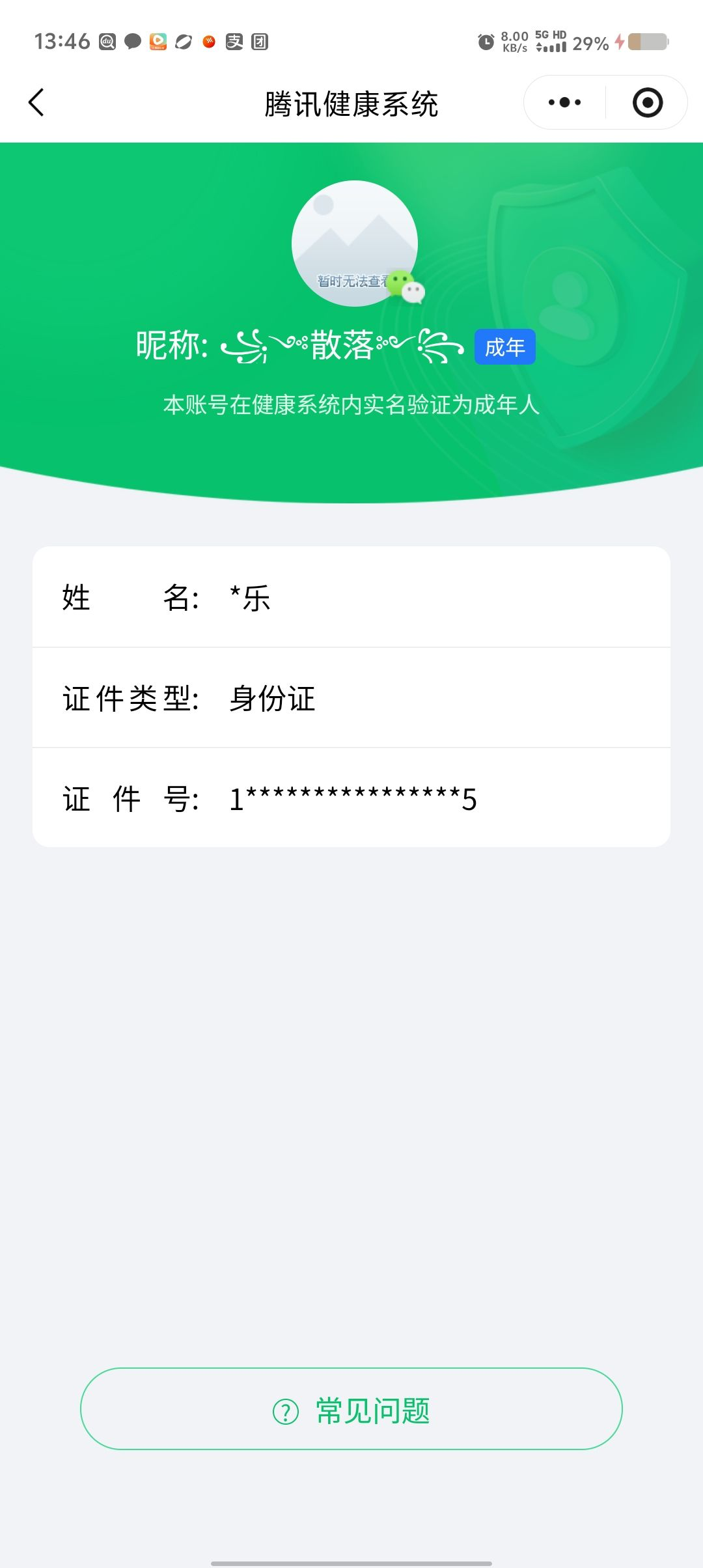
Task: Tap the chat bubble notification icon near the clock
Action: (133, 42)
